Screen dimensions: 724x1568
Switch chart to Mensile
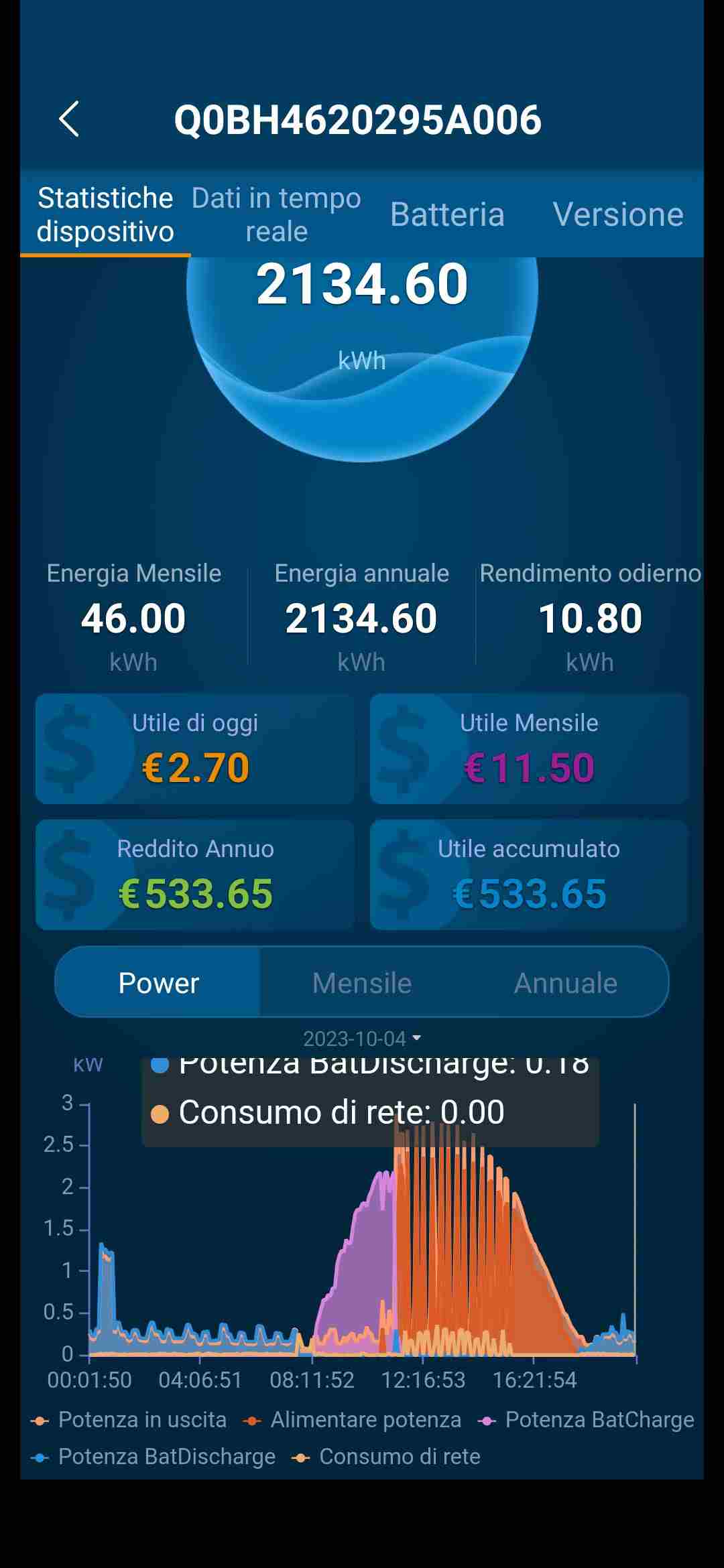point(362,983)
